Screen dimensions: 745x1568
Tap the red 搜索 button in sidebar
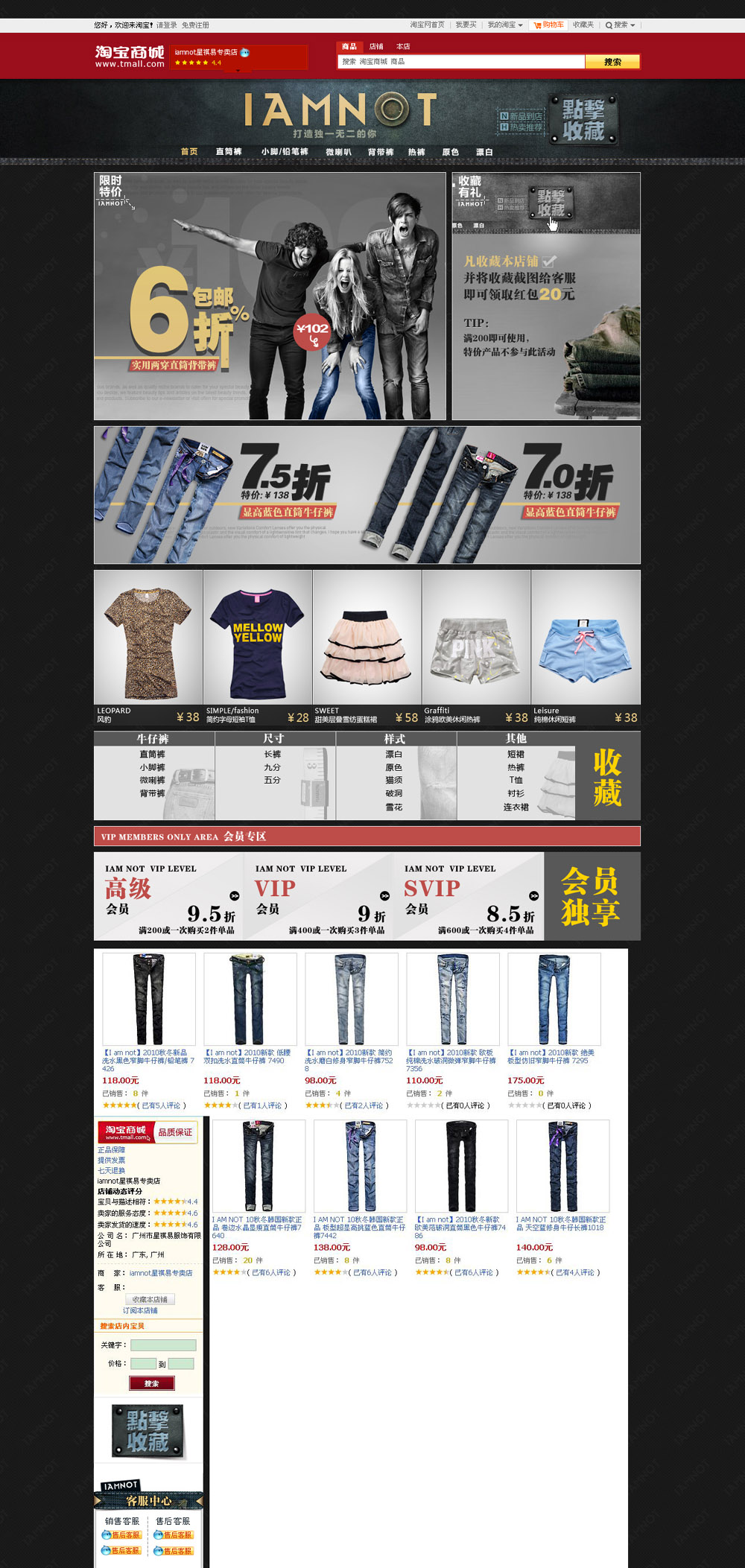pyautogui.click(x=152, y=1383)
